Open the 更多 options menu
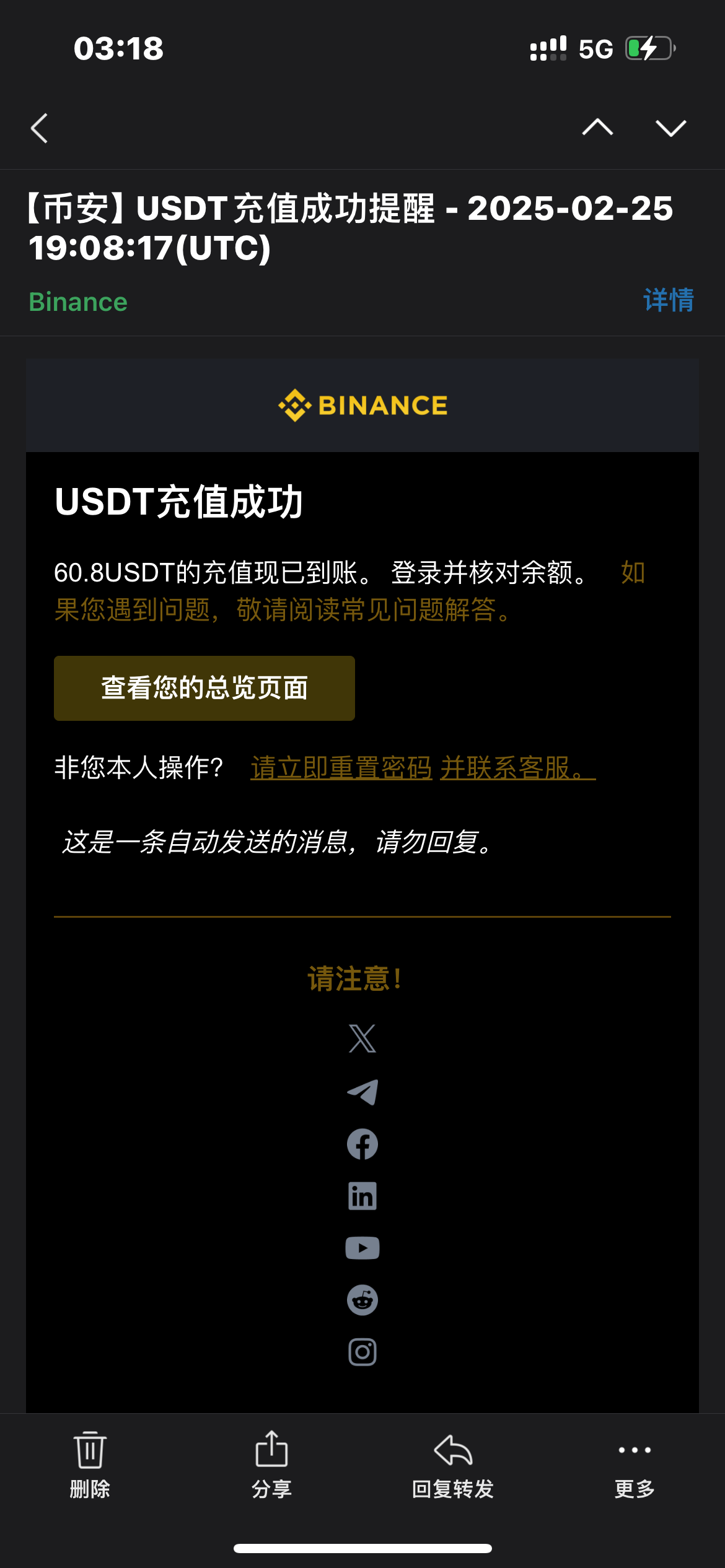Screen dimensions: 725x1568 tap(635, 1465)
